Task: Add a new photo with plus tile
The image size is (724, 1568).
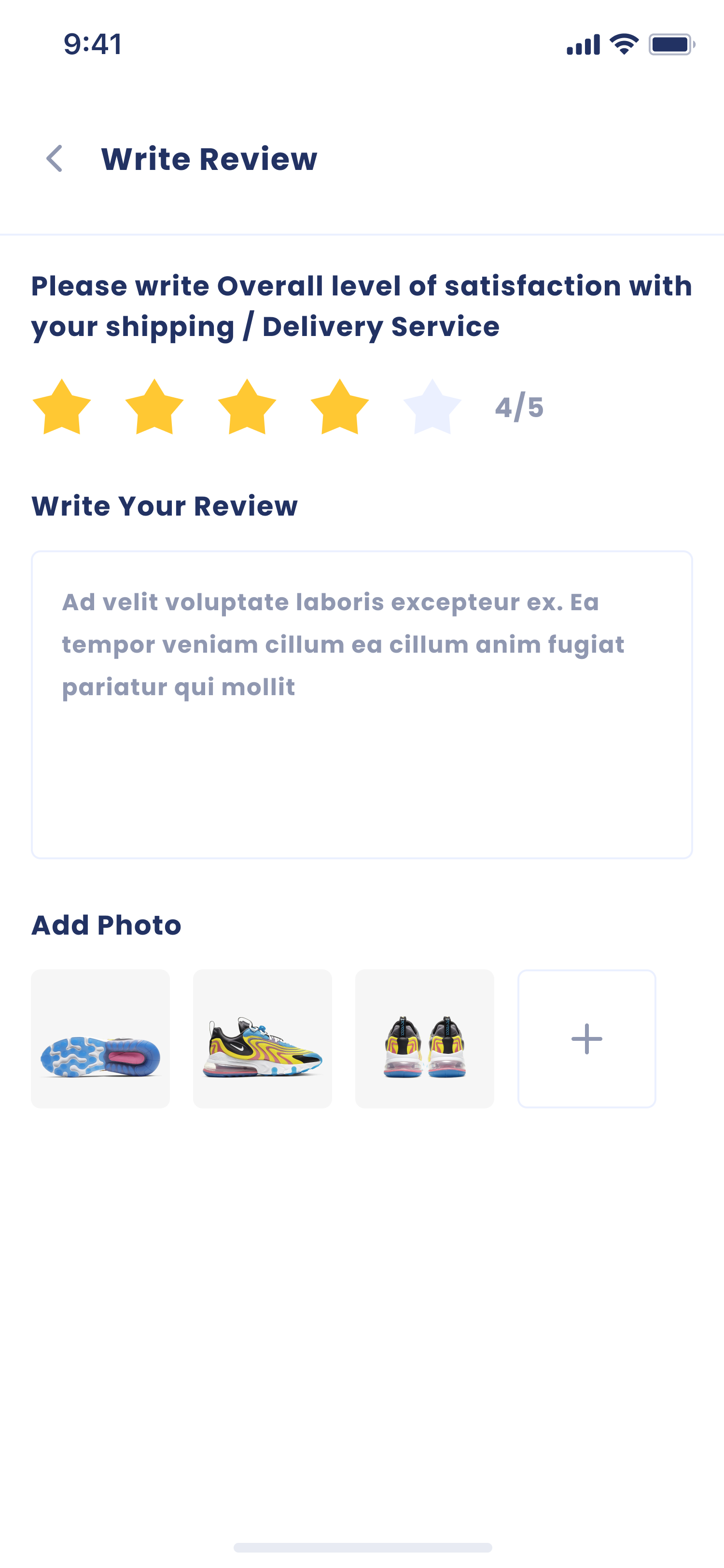Action: [586, 1038]
